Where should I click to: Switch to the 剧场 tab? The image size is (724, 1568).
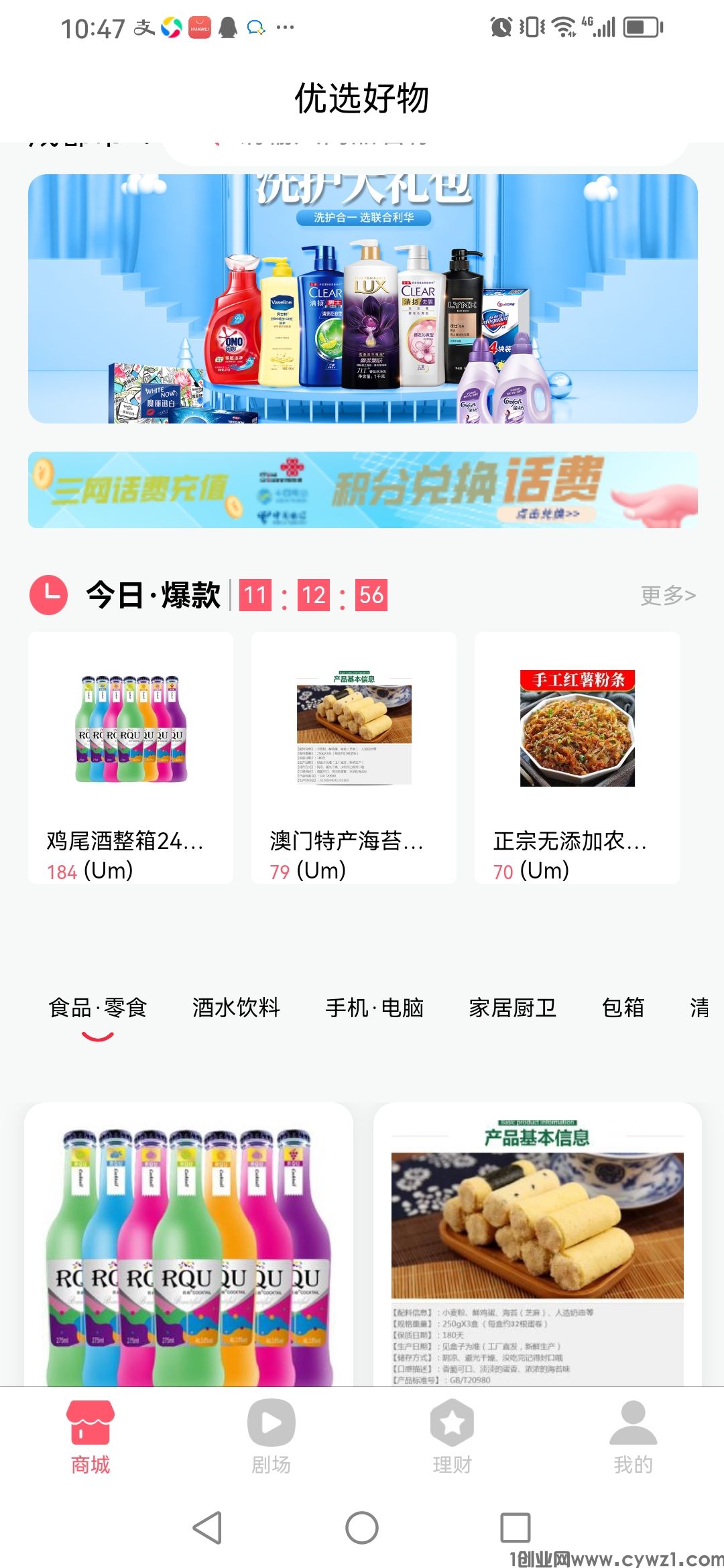point(271,1437)
